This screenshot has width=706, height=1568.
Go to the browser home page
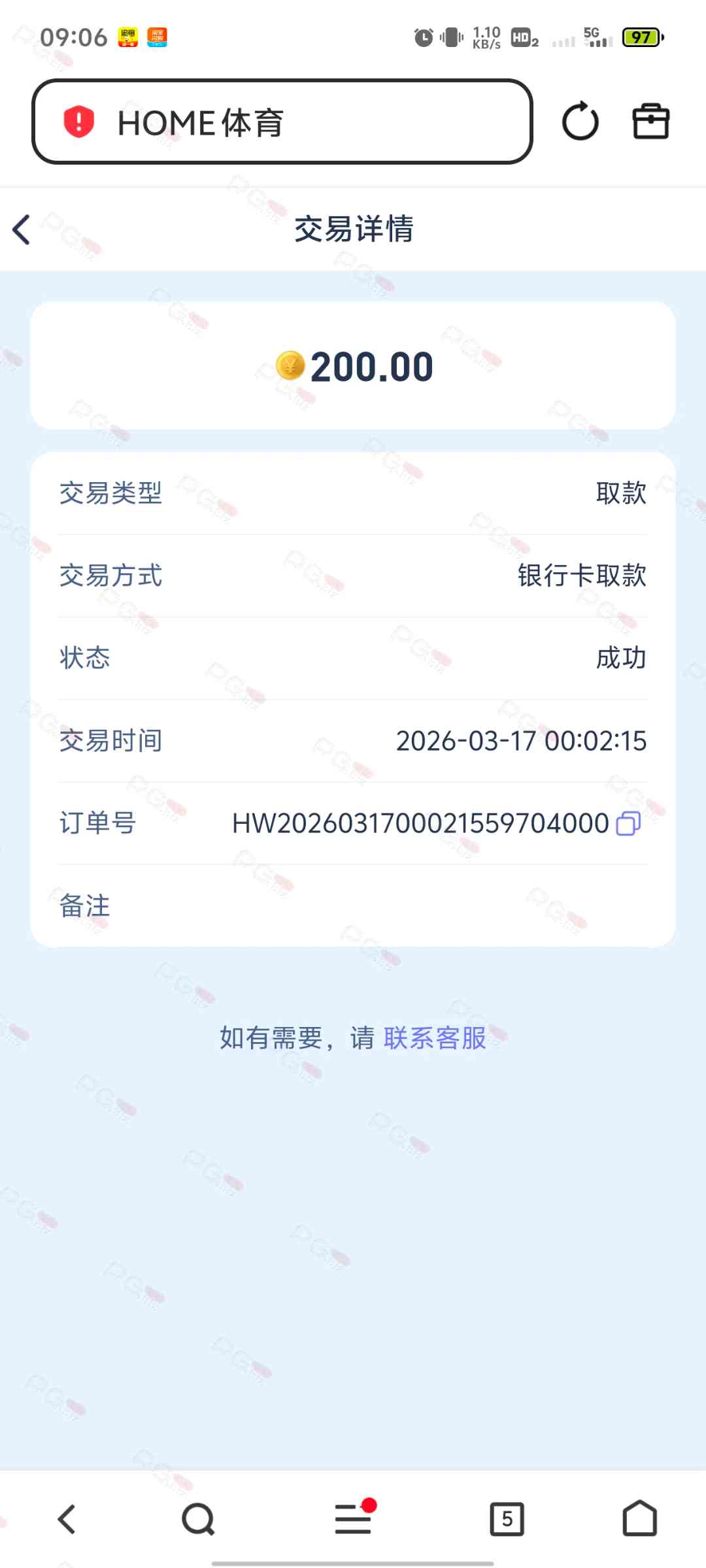(x=639, y=1519)
